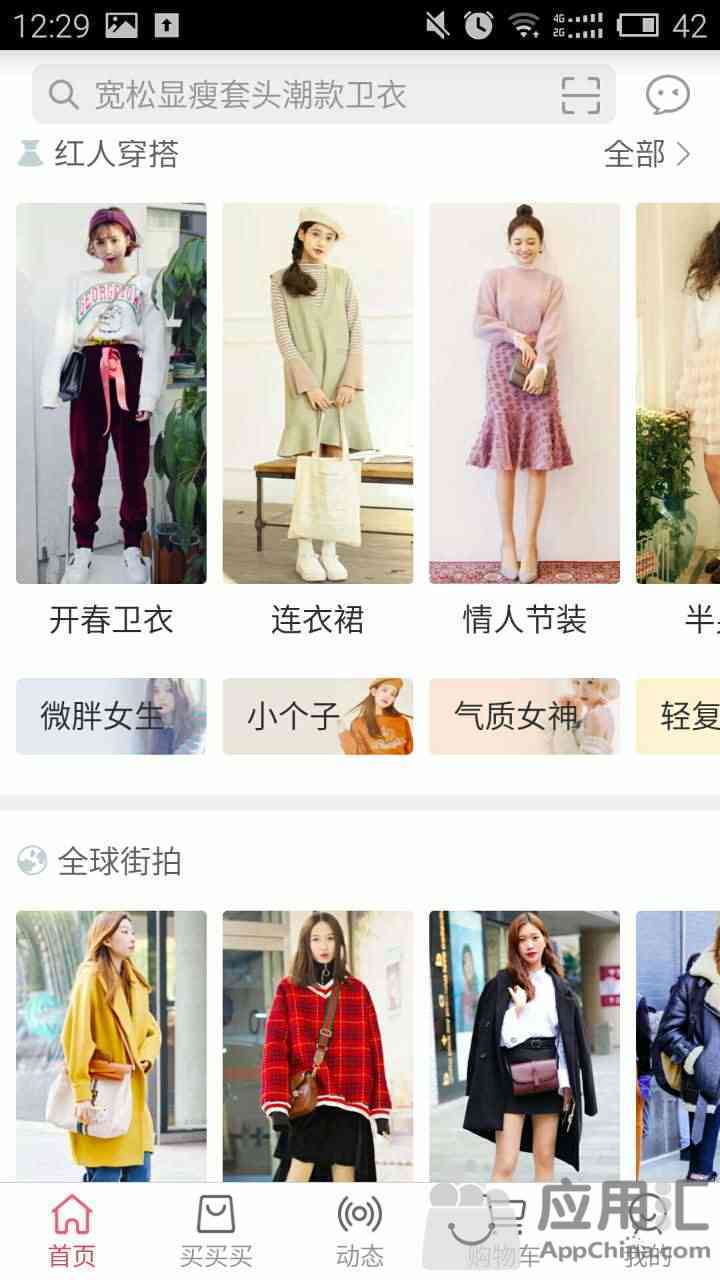Select the 微胖女生 chip

[x=111, y=716]
